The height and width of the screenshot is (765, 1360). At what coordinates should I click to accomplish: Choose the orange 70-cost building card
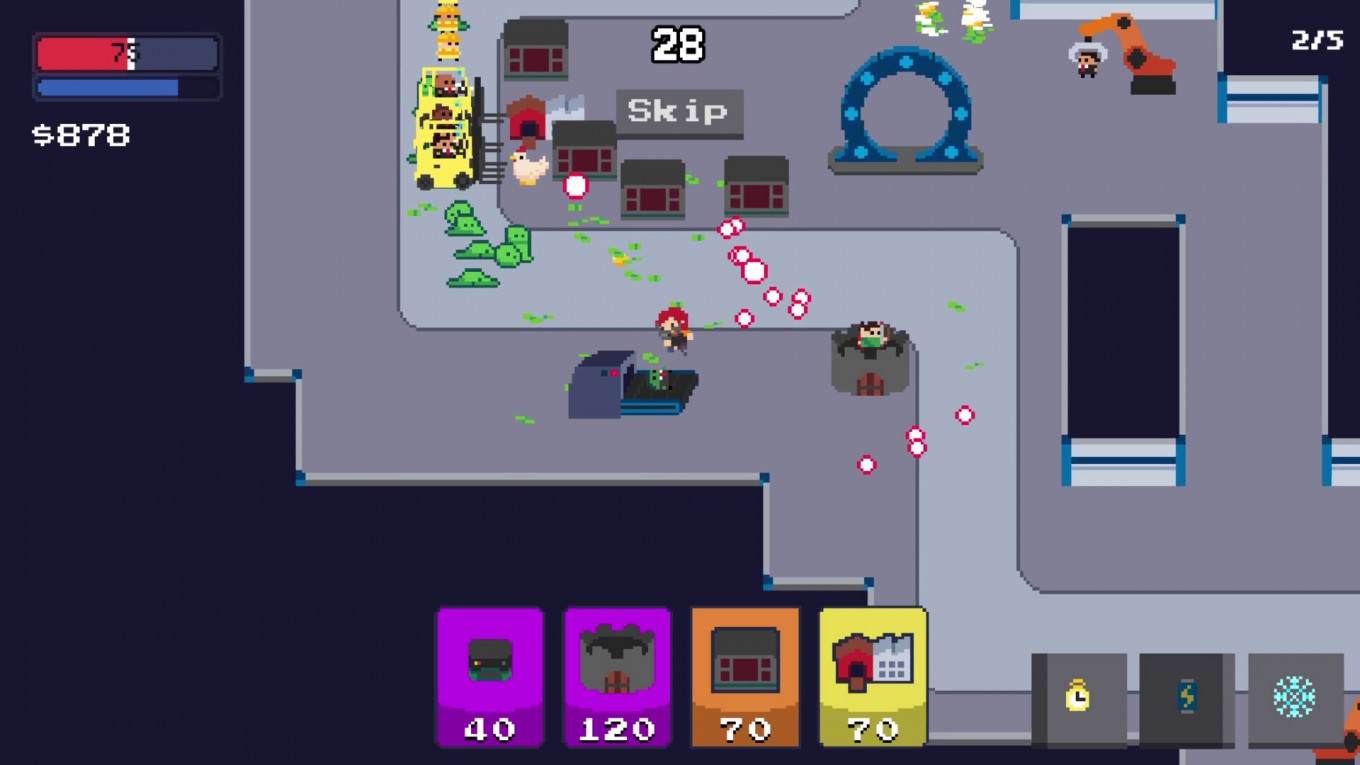pyautogui.click(x=745, y=676)
